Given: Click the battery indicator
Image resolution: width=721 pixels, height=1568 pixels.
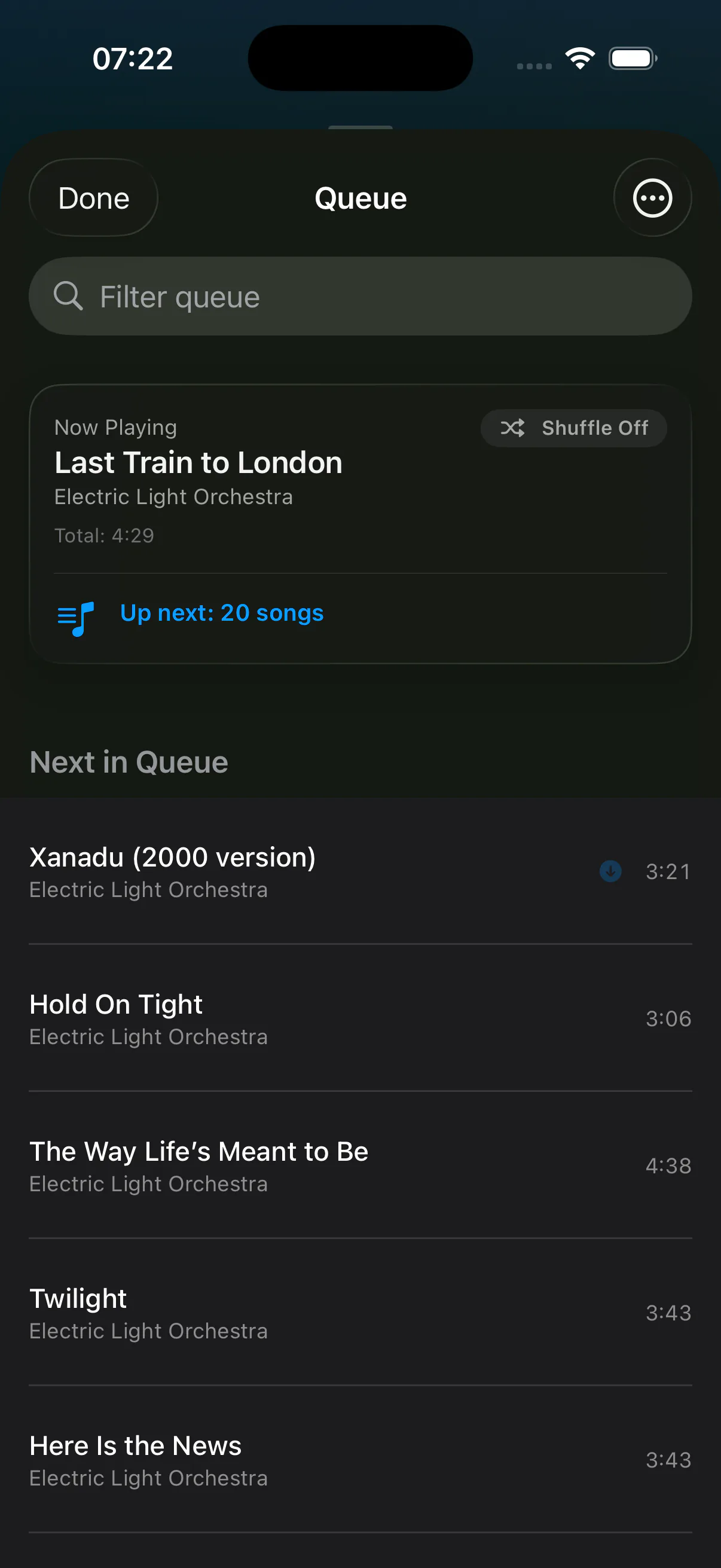Looking at the screenshot, I should (631, 58).
